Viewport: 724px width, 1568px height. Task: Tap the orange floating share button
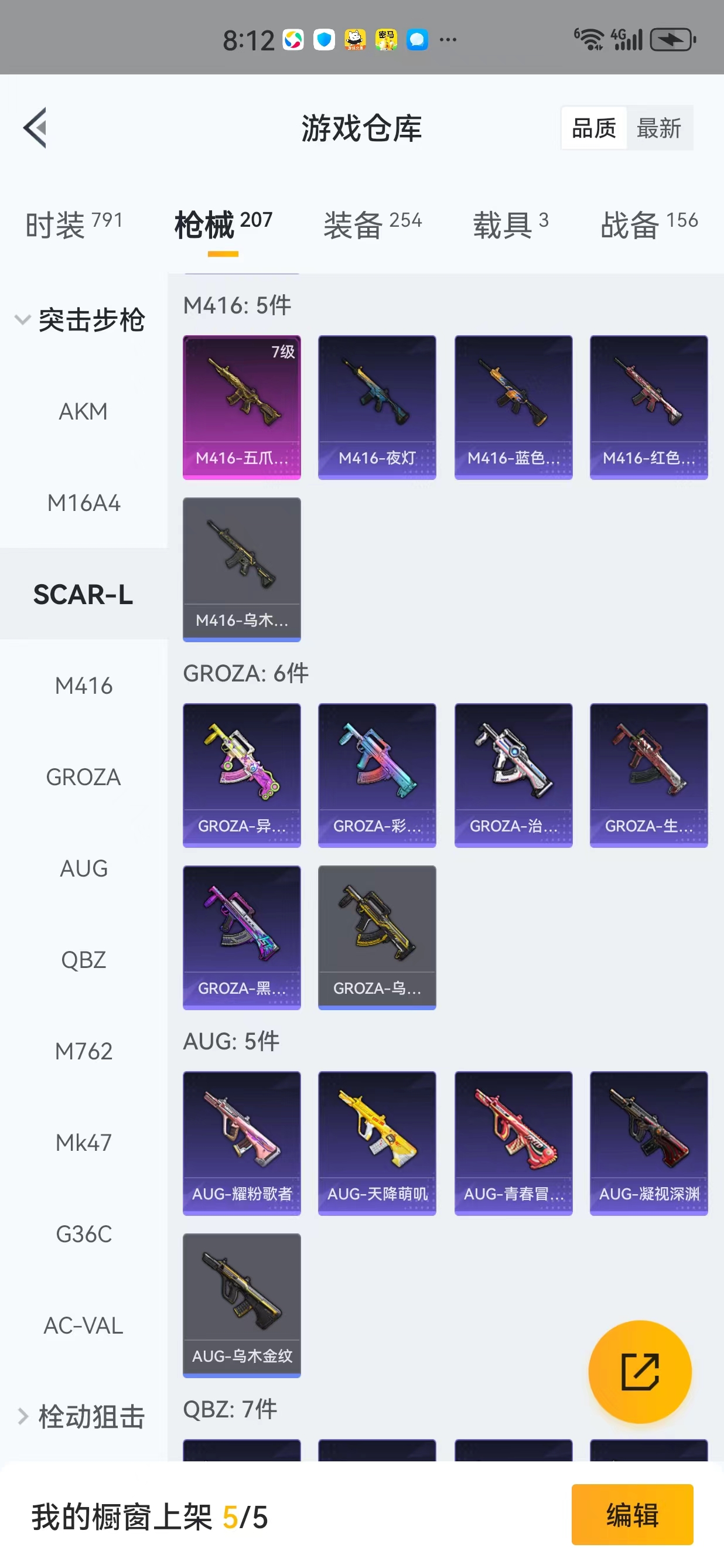coord(640,1371)
